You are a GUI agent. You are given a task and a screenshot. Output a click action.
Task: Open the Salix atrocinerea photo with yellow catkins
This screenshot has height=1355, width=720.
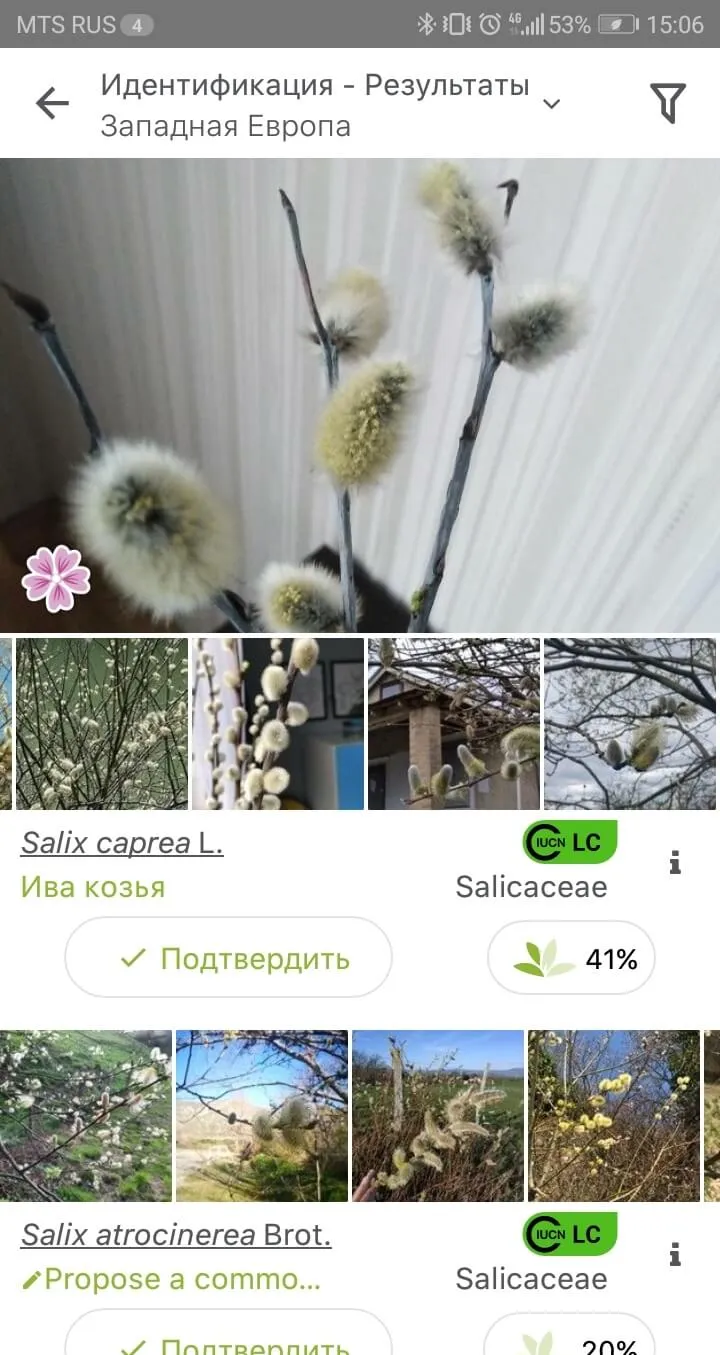click(614, 1116)
